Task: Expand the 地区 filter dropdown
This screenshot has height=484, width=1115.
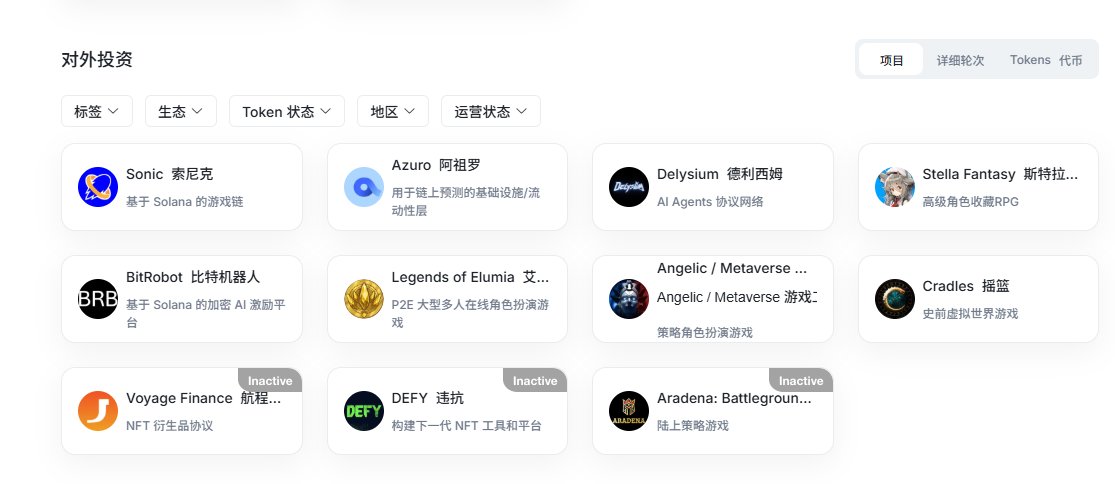Action: tap(393, 112)
